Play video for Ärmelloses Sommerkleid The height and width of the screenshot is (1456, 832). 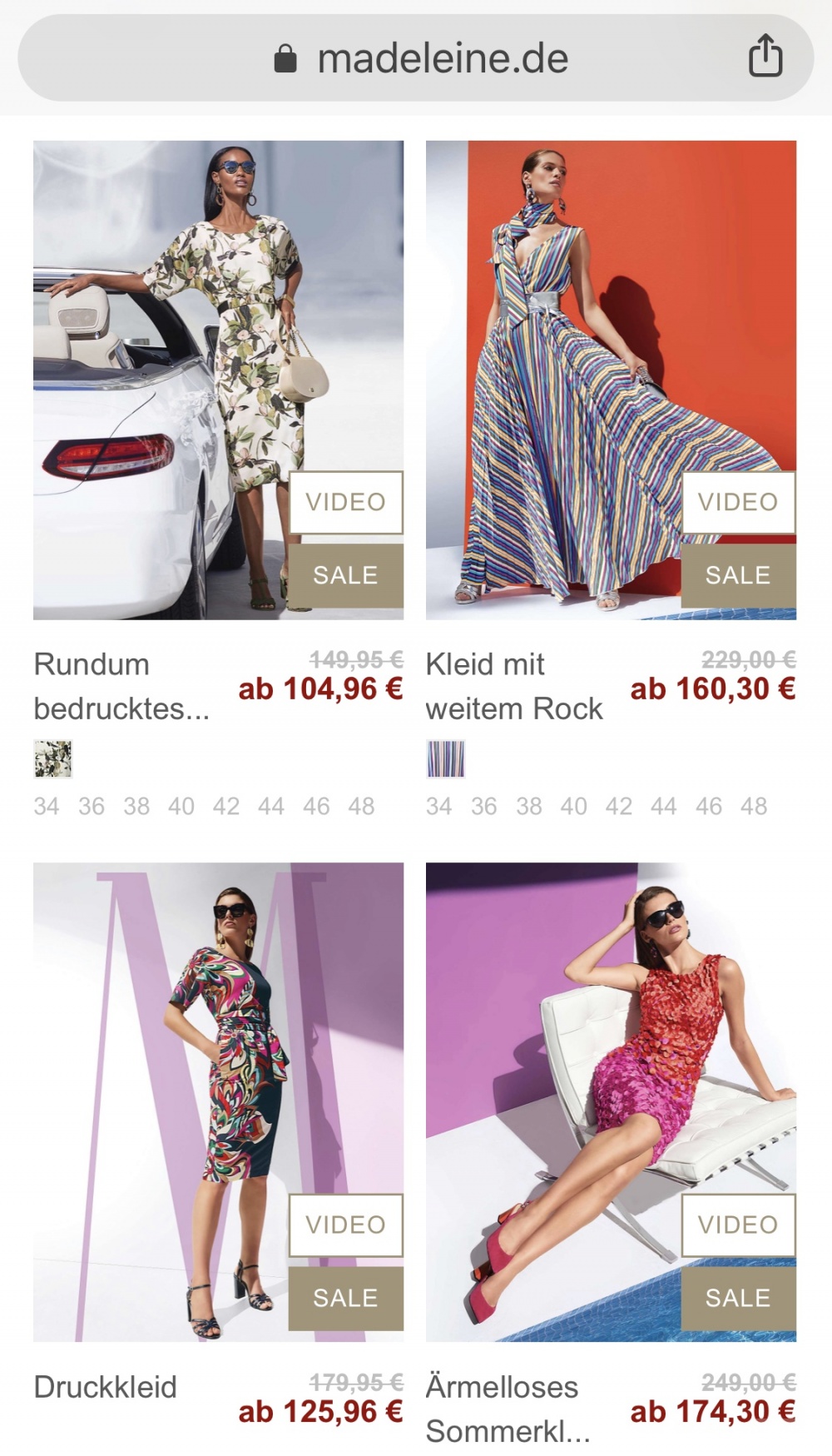click(x=738, y=1225)
